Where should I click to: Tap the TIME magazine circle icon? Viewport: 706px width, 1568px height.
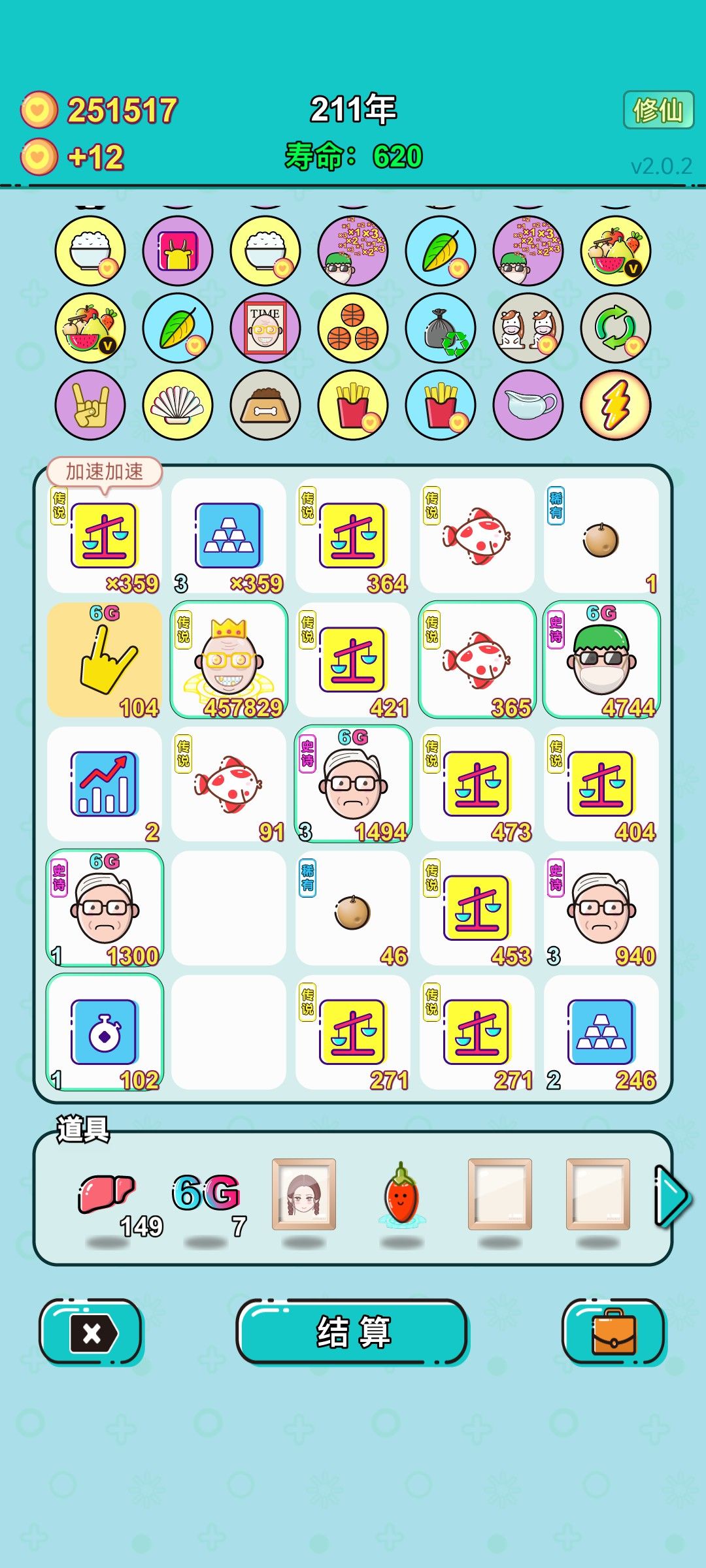coord(265,328)
